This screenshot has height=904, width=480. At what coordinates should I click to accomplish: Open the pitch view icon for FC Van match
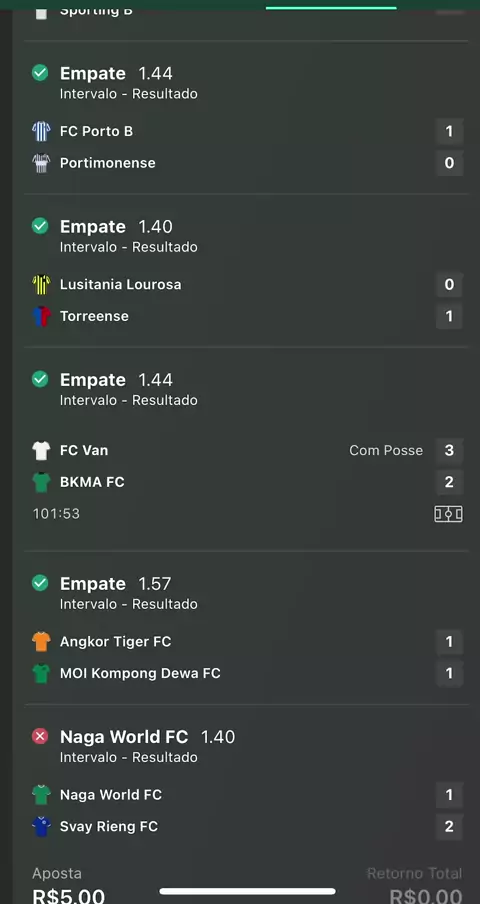coord(448,514)
